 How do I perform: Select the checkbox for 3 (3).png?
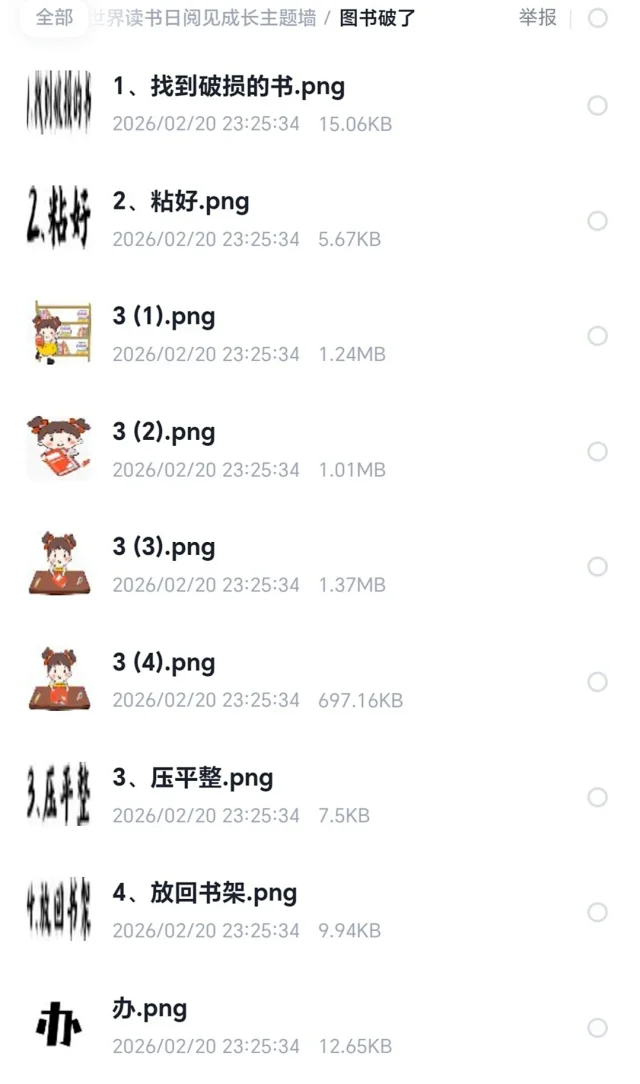coord(597,567)
